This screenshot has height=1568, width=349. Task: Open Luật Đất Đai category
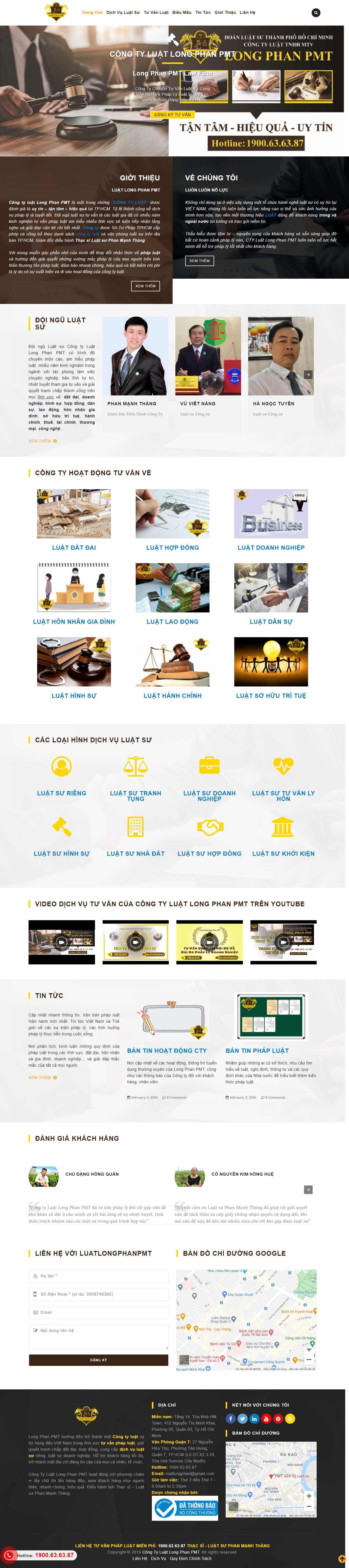74,547
